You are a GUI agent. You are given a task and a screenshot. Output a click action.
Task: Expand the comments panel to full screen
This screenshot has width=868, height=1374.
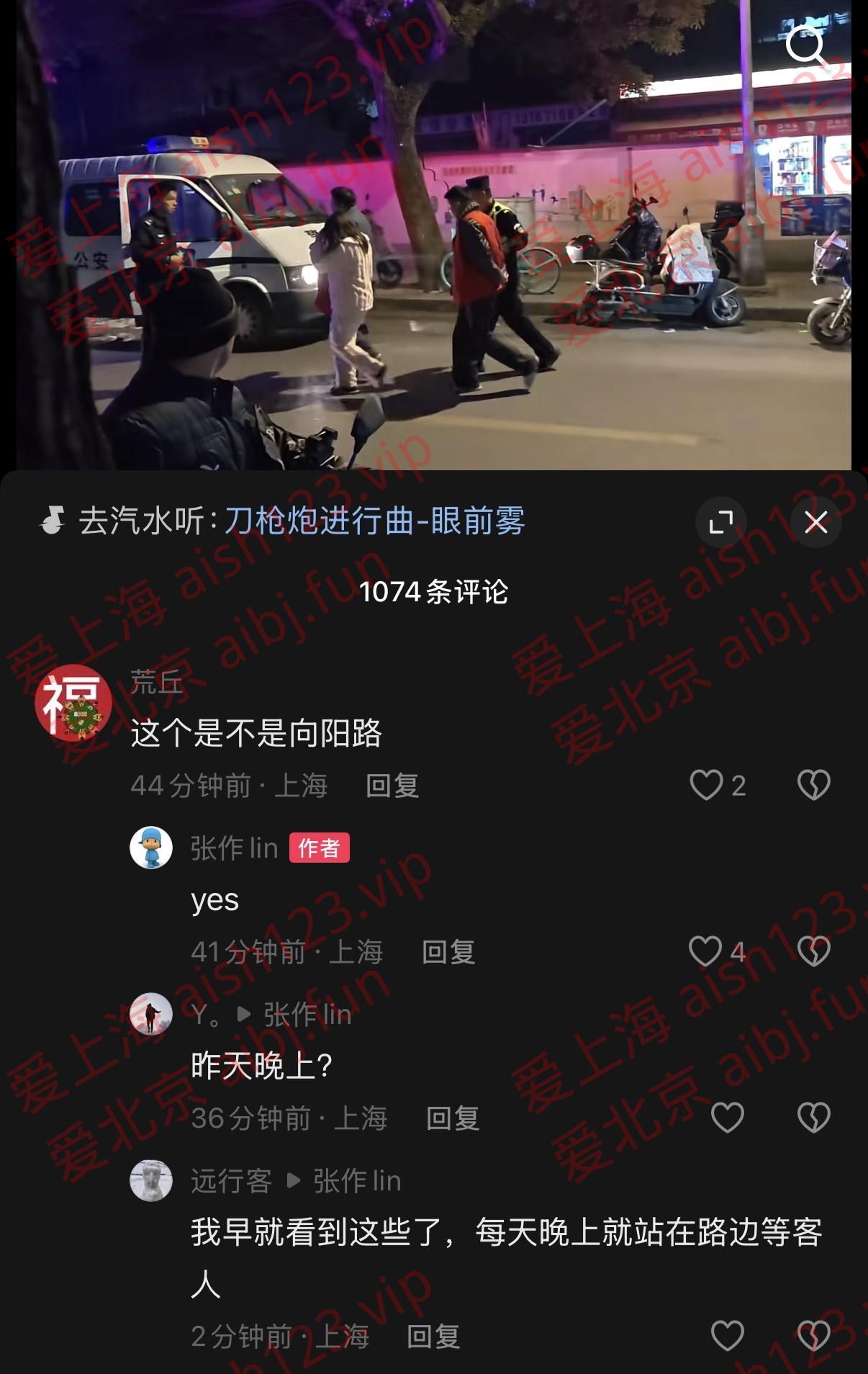720,522
